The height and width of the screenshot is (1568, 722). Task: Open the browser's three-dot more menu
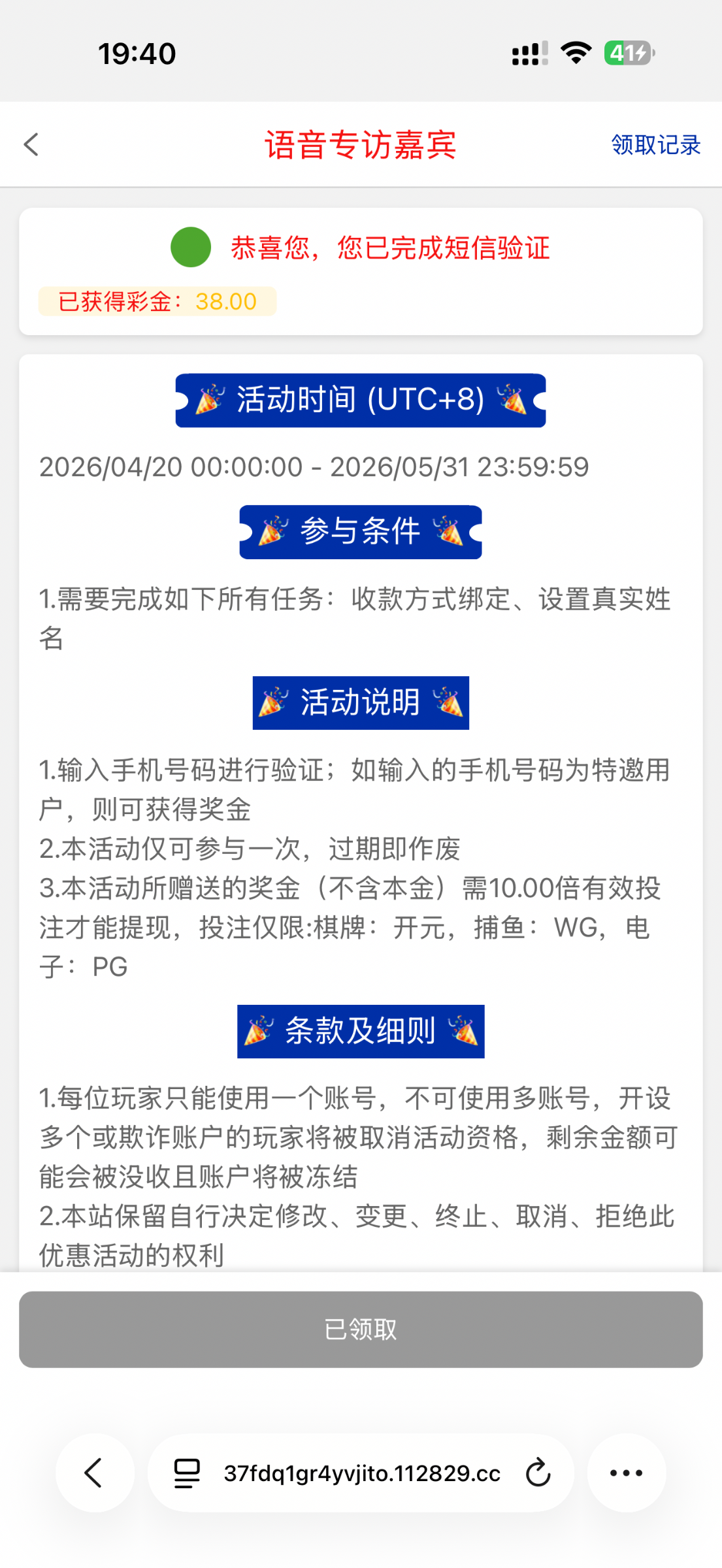coord(626,1473)
